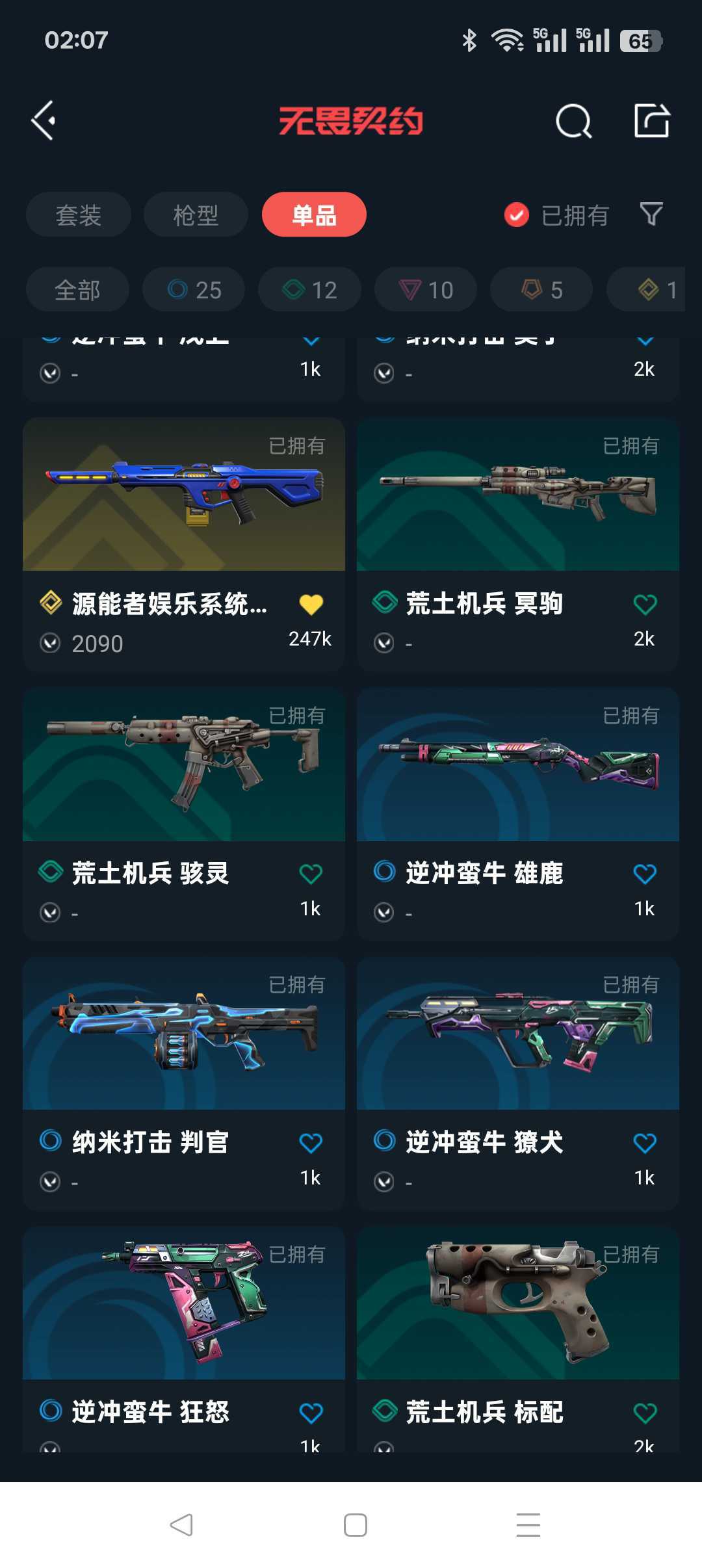The image size is (702, 1568).
Task: Open the search magnifier icon
Action: (574, 121)
